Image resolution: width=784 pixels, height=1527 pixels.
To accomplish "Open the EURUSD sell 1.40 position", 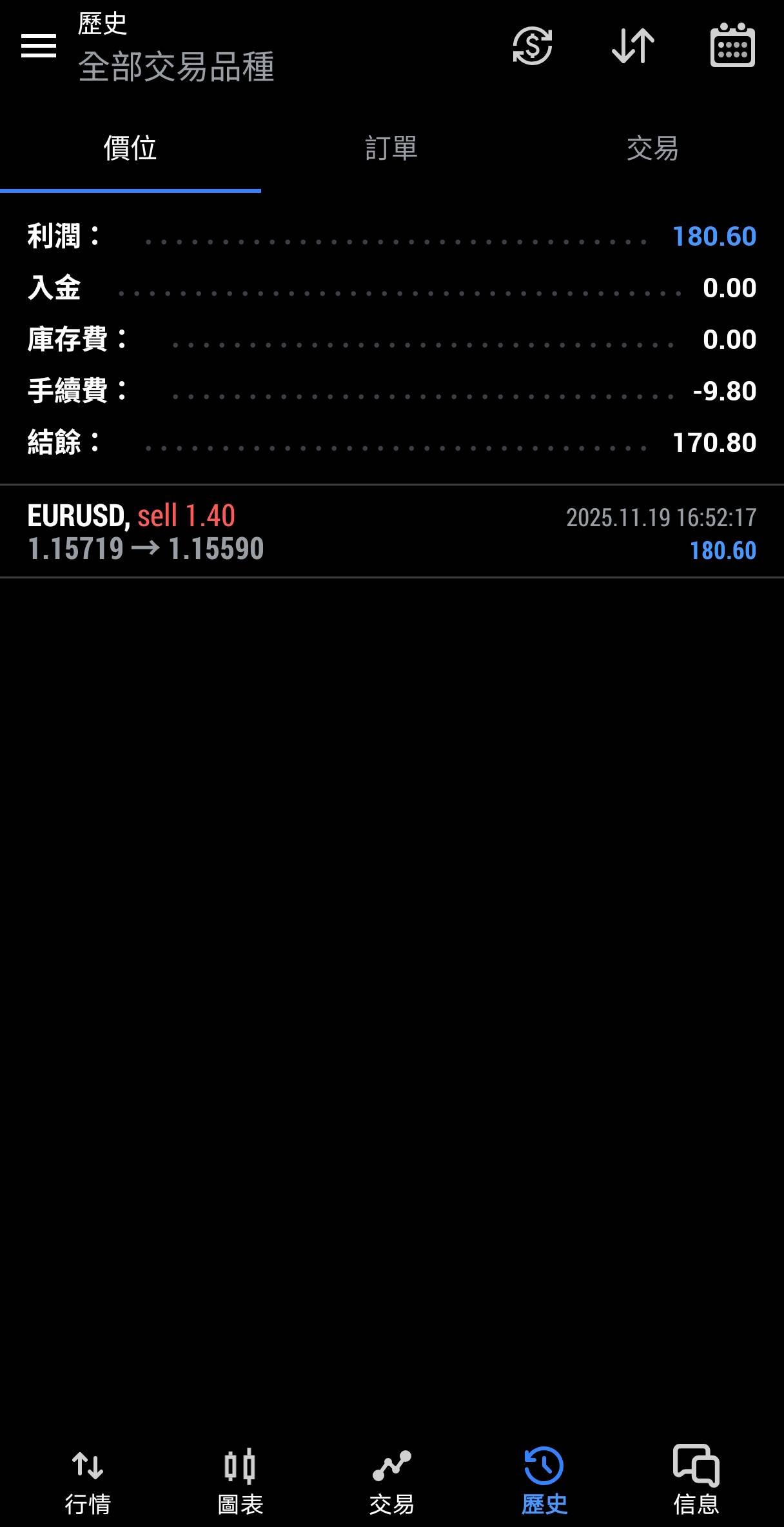I will tap(391, 532).
